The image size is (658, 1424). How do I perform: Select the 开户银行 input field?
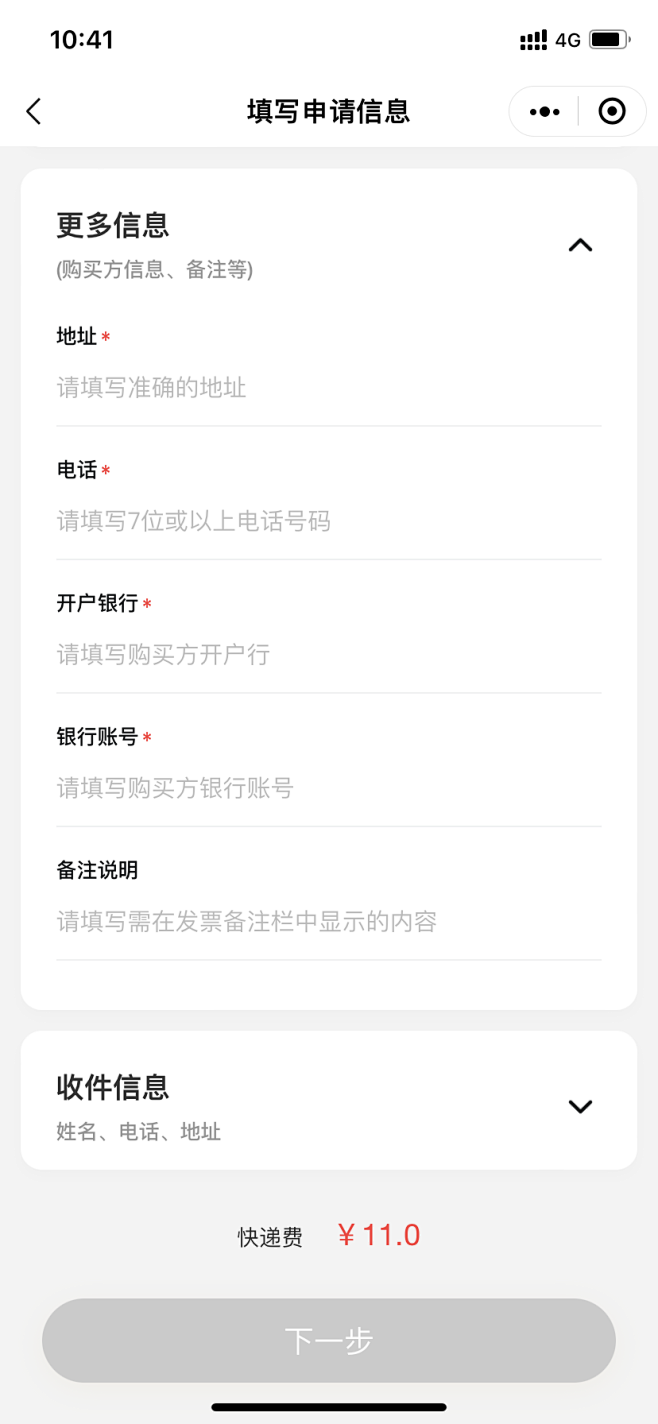point(329,655)
